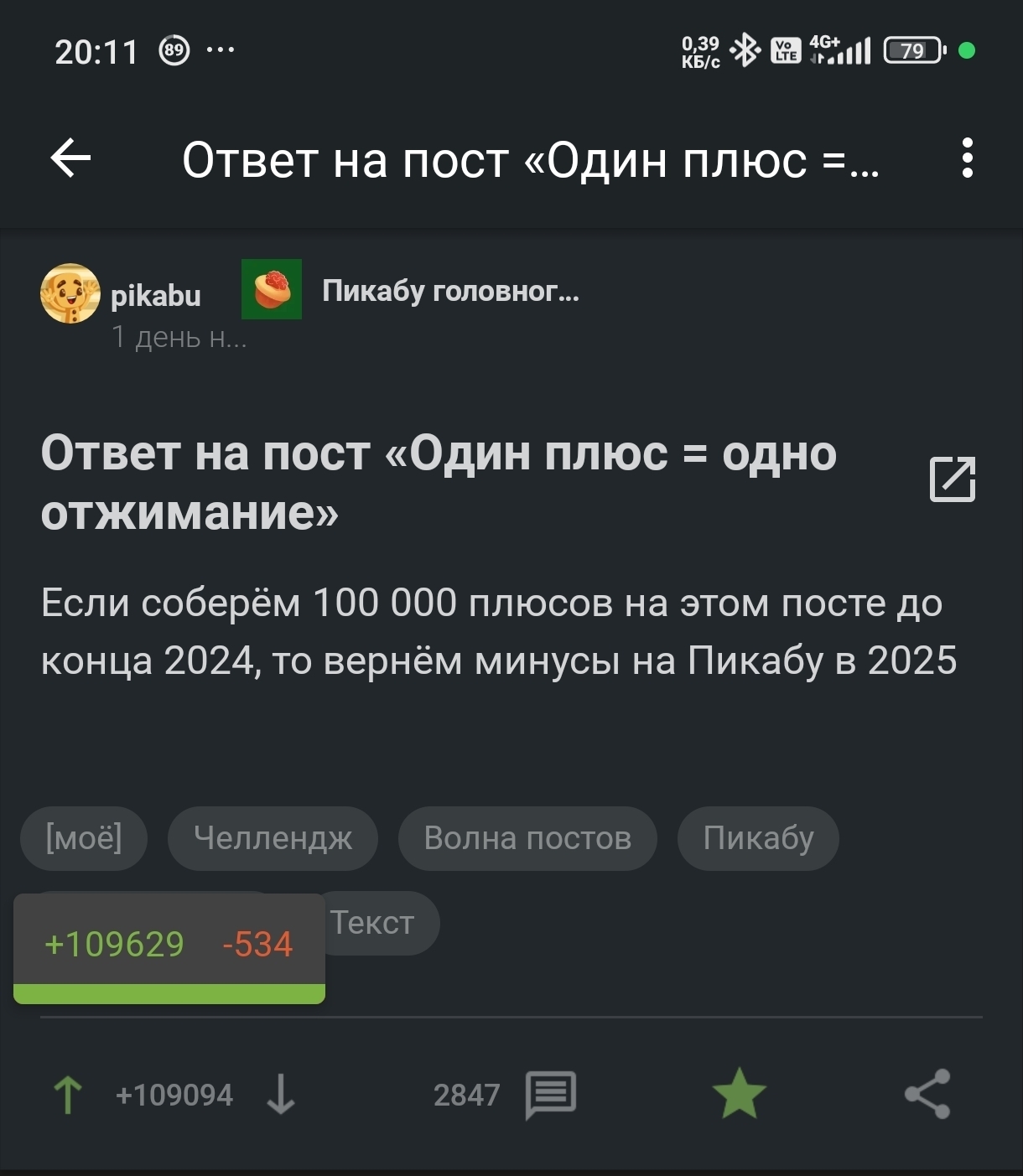Open the 2847 comments
The width and height of the screenshot is (1023, 1176).
coord(550,1095)
